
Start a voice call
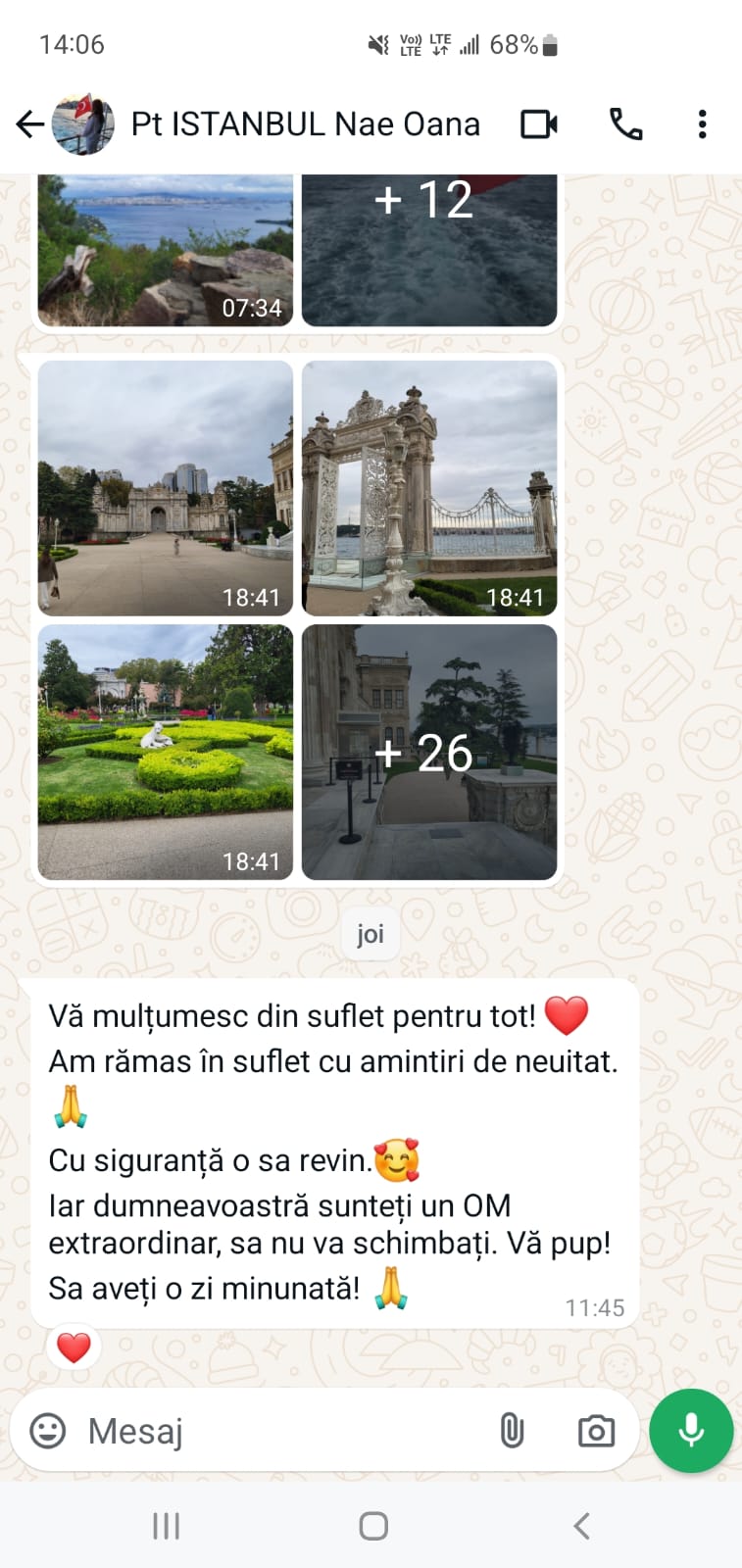tap(626, 124)
